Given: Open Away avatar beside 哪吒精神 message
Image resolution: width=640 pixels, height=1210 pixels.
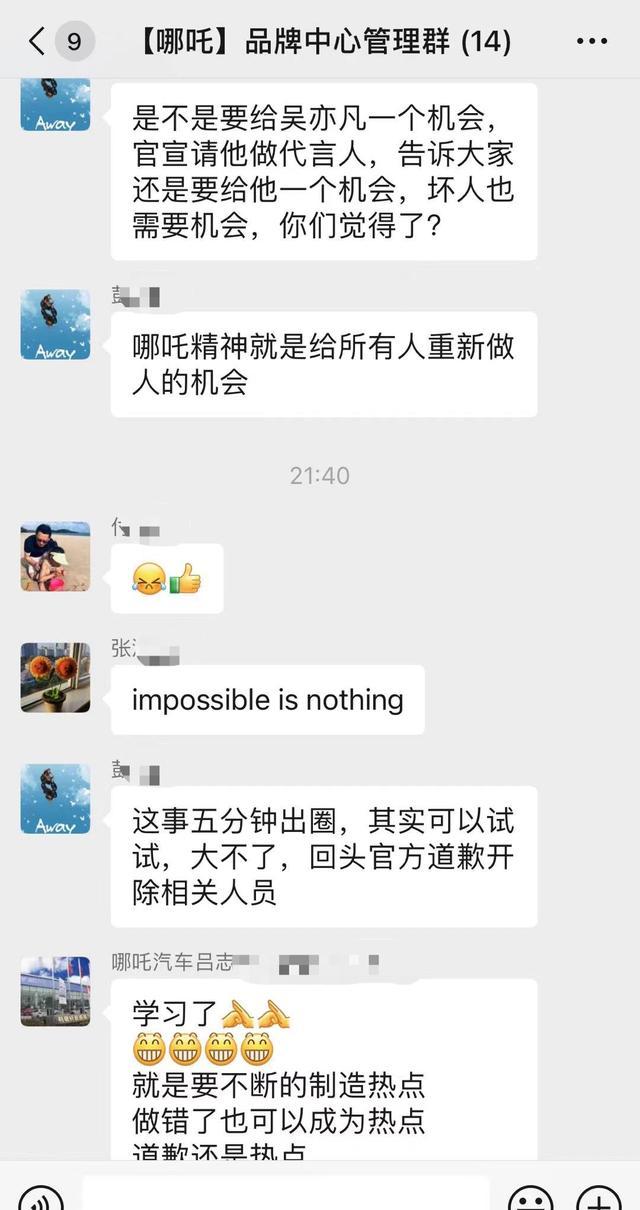Looking at the screenshot, I should point(56,324).
